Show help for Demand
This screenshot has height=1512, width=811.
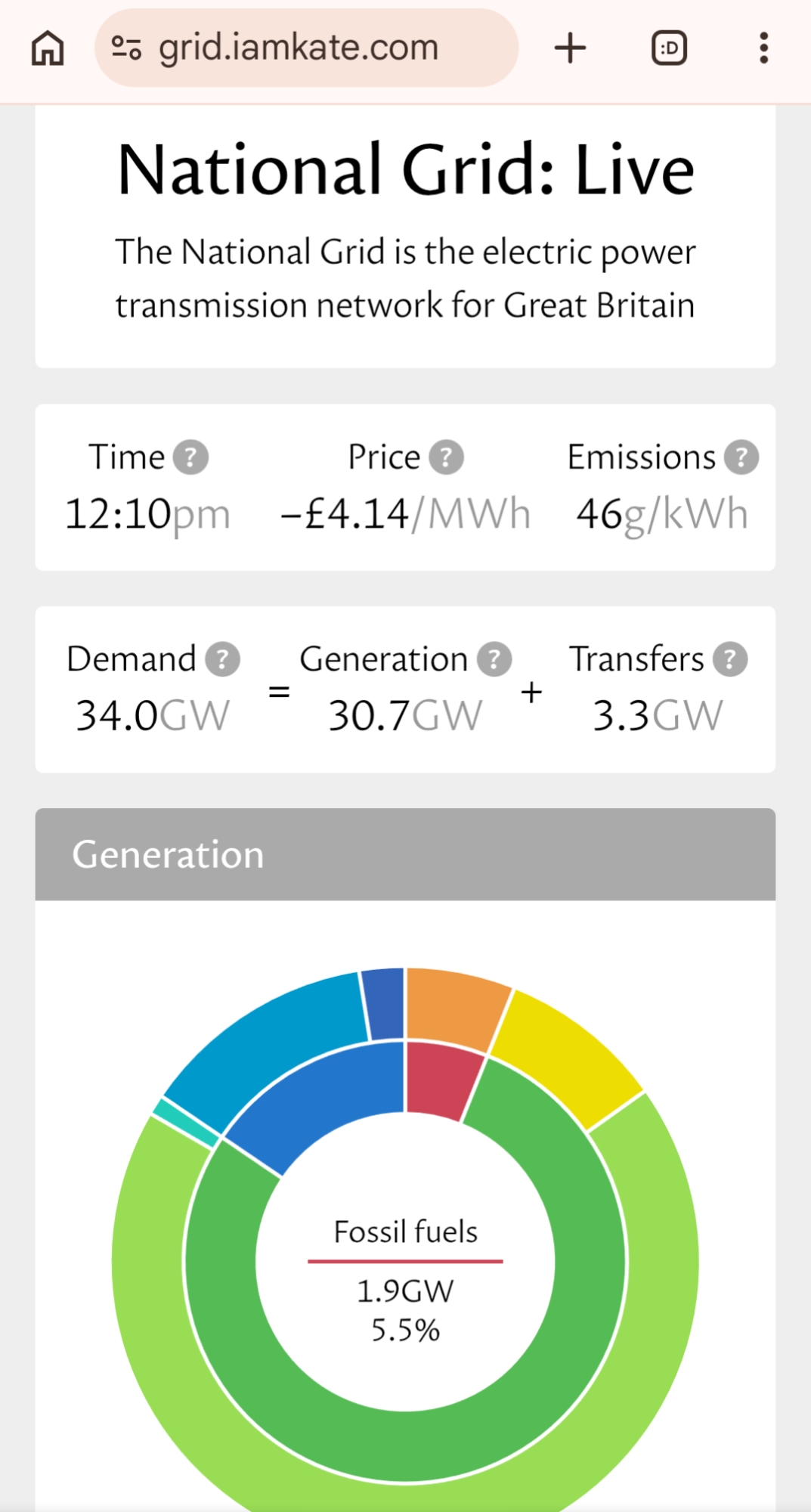[223, 659]
